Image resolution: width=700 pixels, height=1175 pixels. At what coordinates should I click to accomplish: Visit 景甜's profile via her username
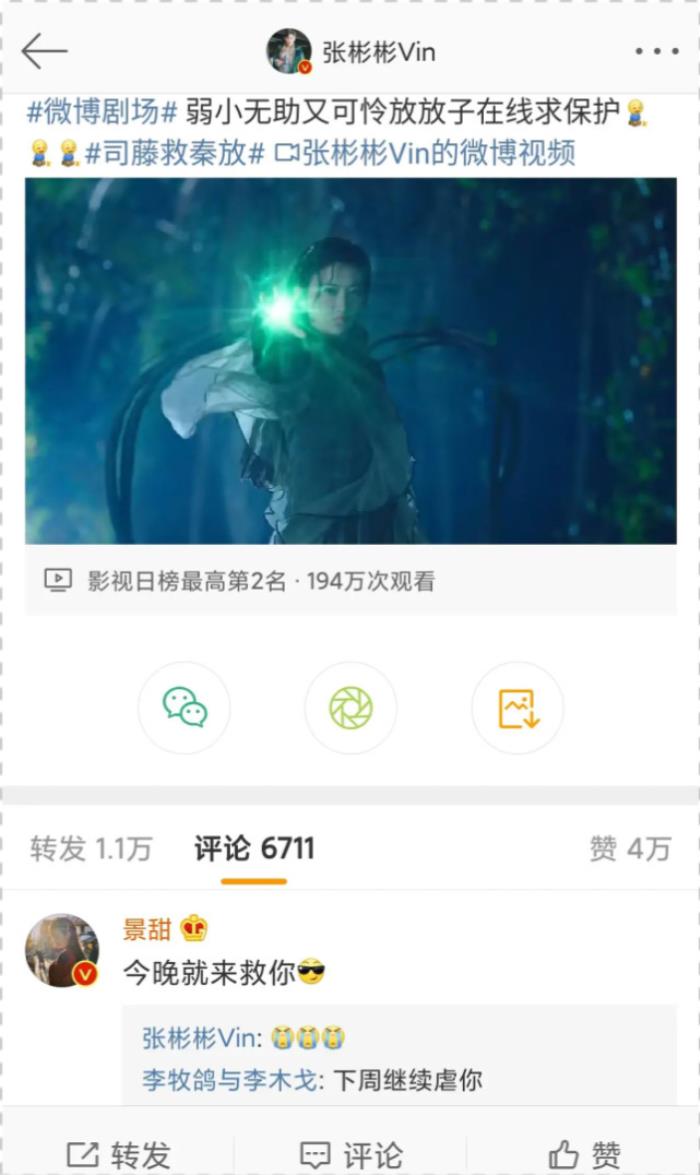pyautogui.click(x=147, y=929)
